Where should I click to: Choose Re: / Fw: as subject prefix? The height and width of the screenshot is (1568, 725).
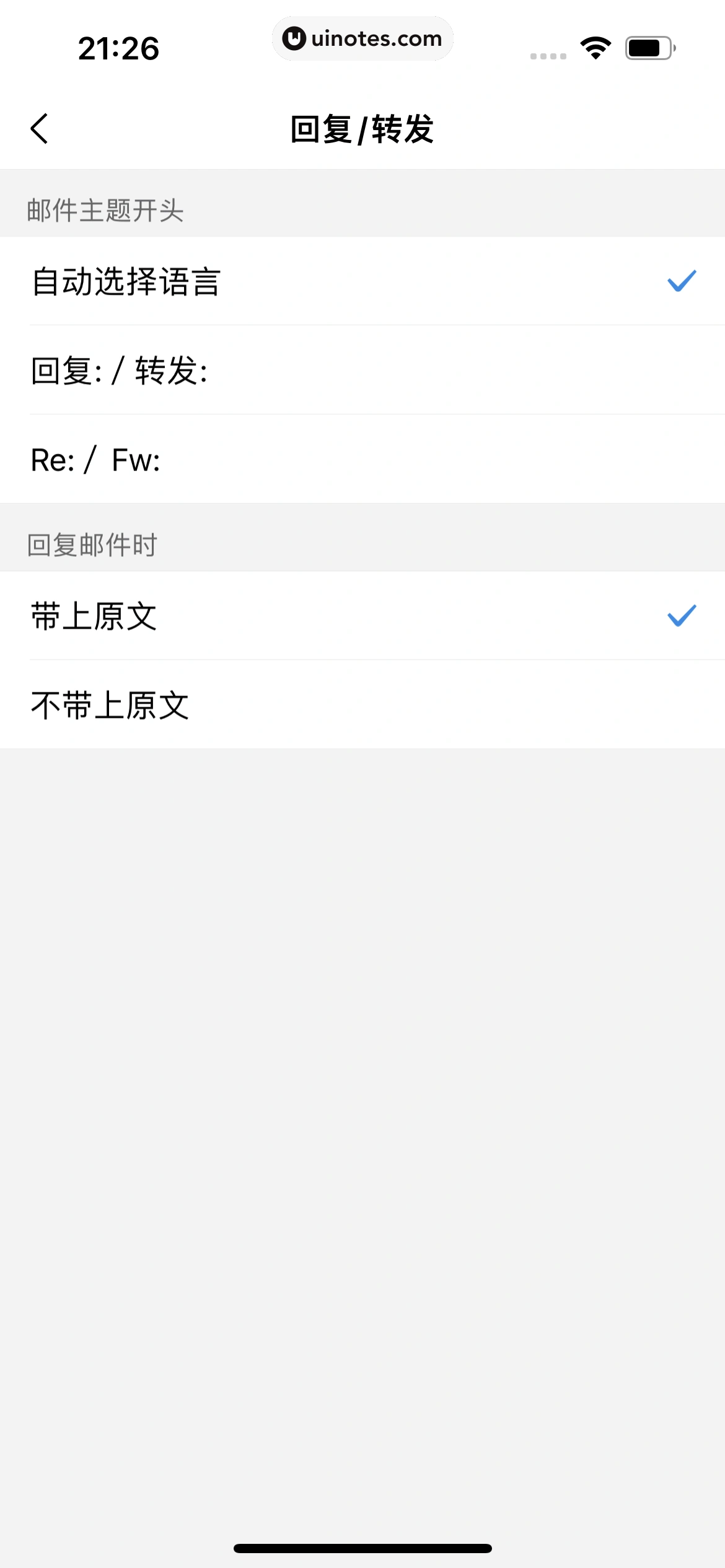[x=362, y=460]
